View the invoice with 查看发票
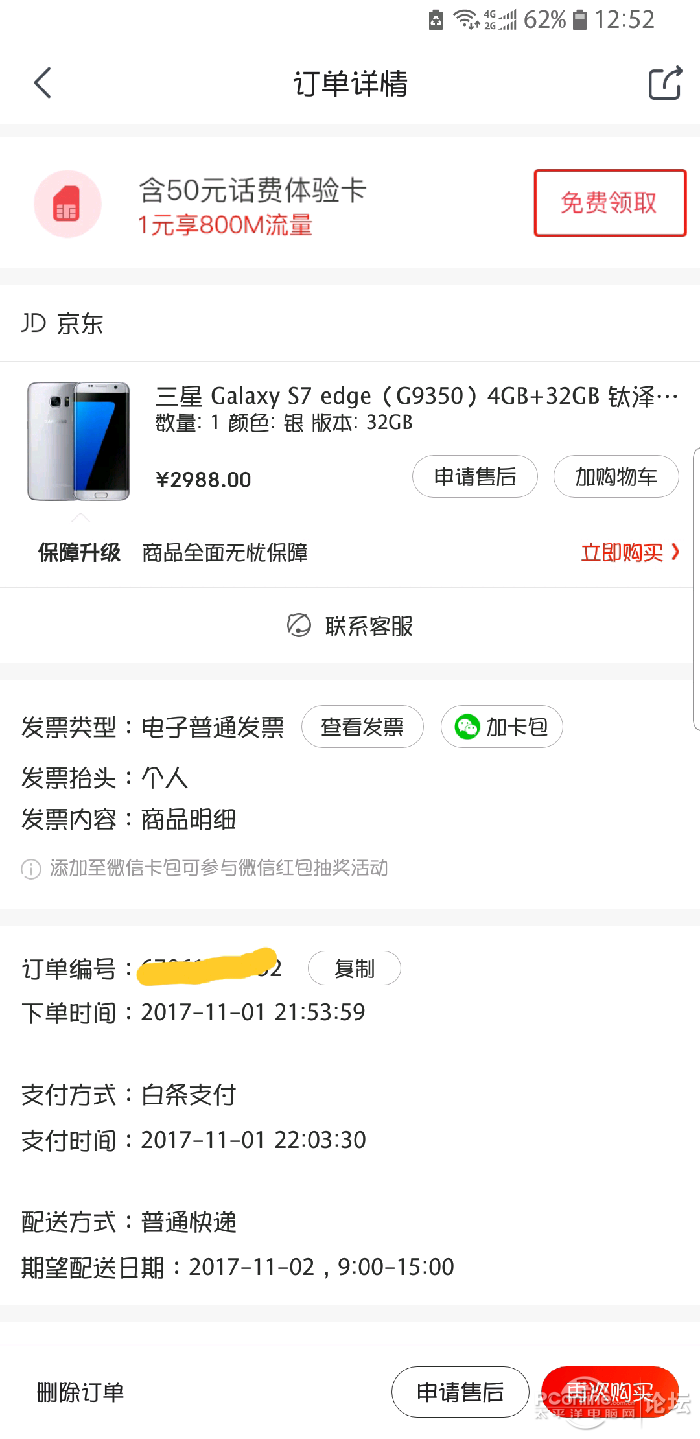The image size is (700, 1439). pyautogui.click(x=362, y=727)
